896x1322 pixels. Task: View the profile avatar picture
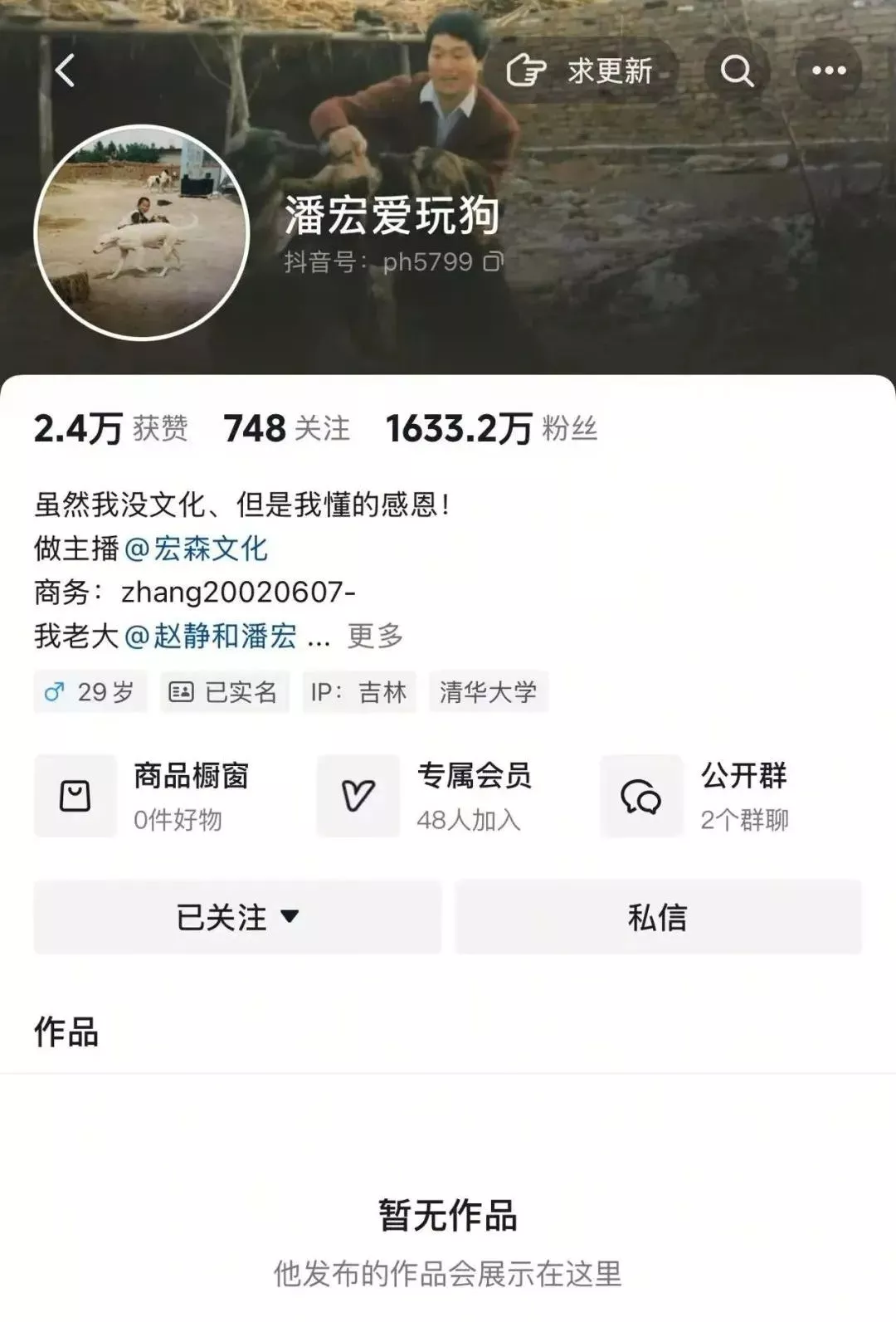142,232
